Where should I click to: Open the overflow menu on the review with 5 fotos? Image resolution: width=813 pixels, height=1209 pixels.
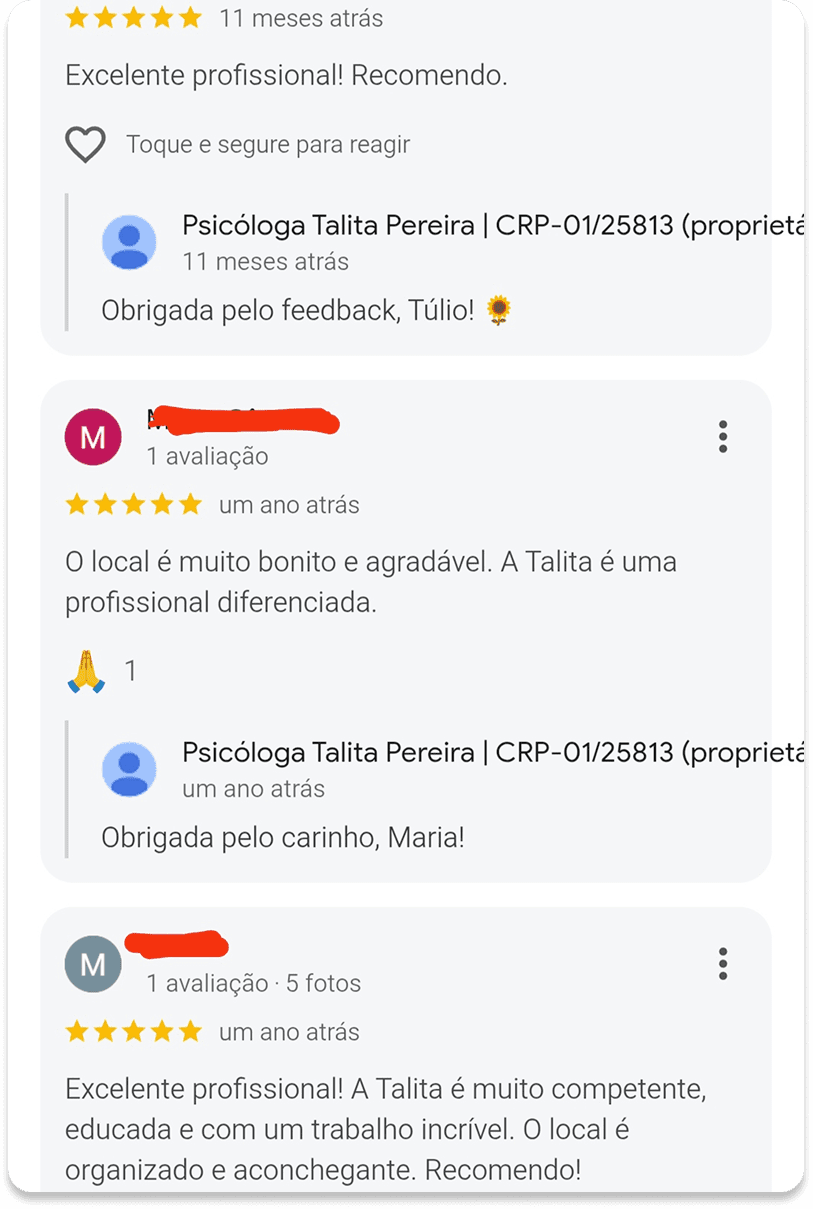point(722,964)
